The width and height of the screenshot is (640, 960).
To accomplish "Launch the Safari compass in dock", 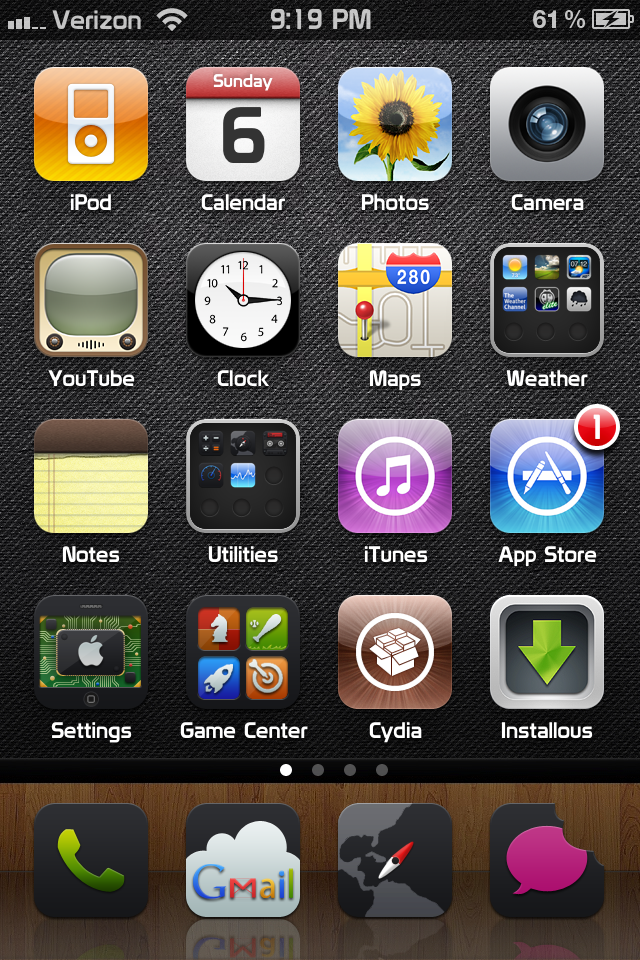I will (395, 861).
